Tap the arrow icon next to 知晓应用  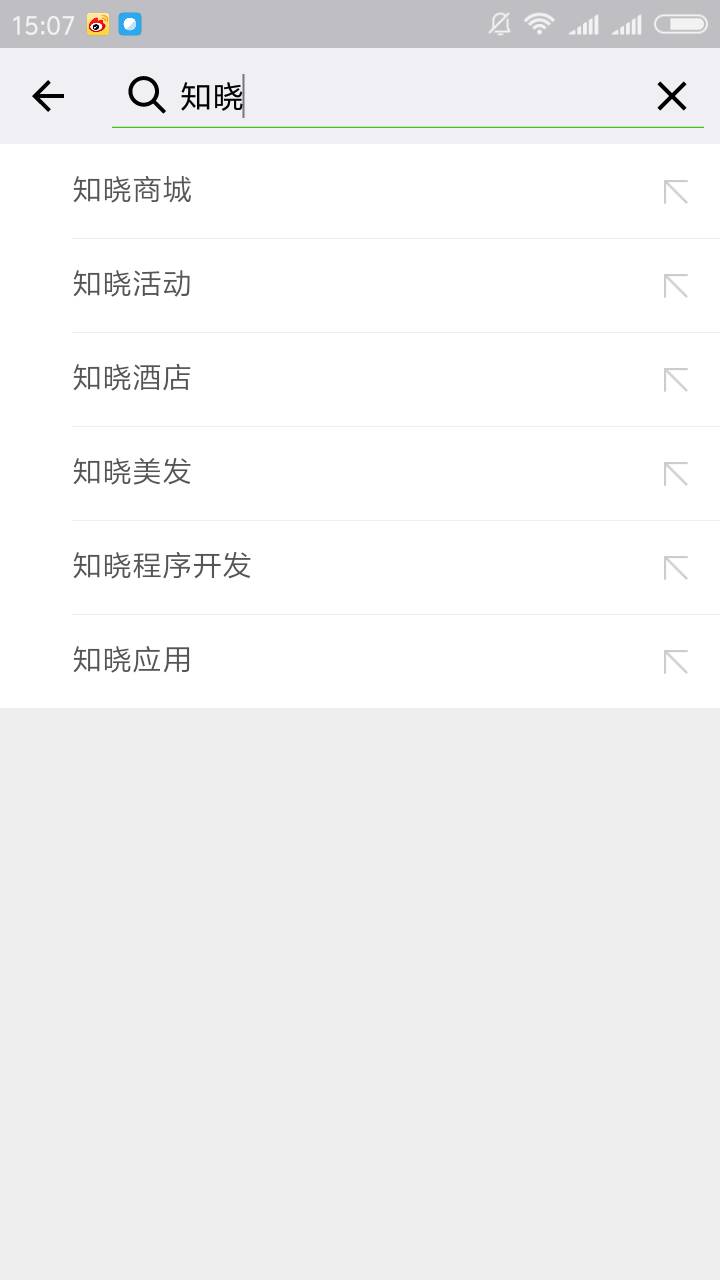click(676, 661)
